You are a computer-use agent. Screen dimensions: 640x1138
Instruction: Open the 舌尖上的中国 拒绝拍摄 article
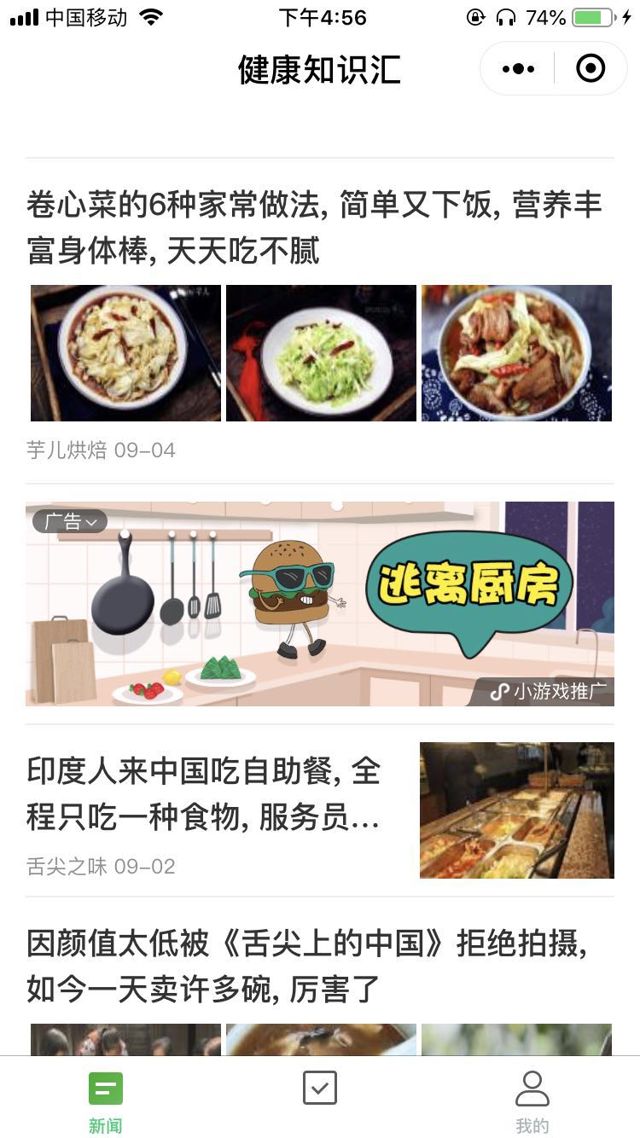(x=306, y=966)
